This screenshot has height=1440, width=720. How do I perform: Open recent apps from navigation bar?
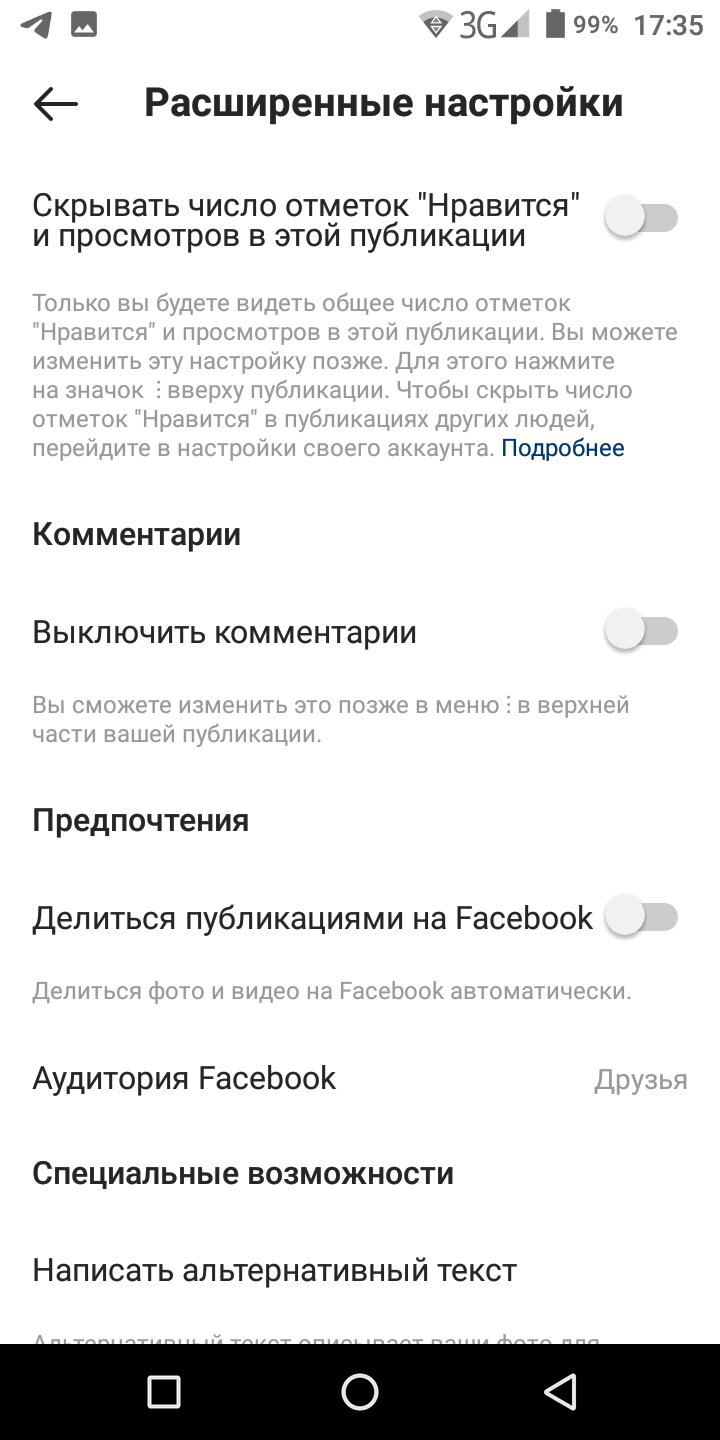pyautogui.click(x=163, y=1391)
